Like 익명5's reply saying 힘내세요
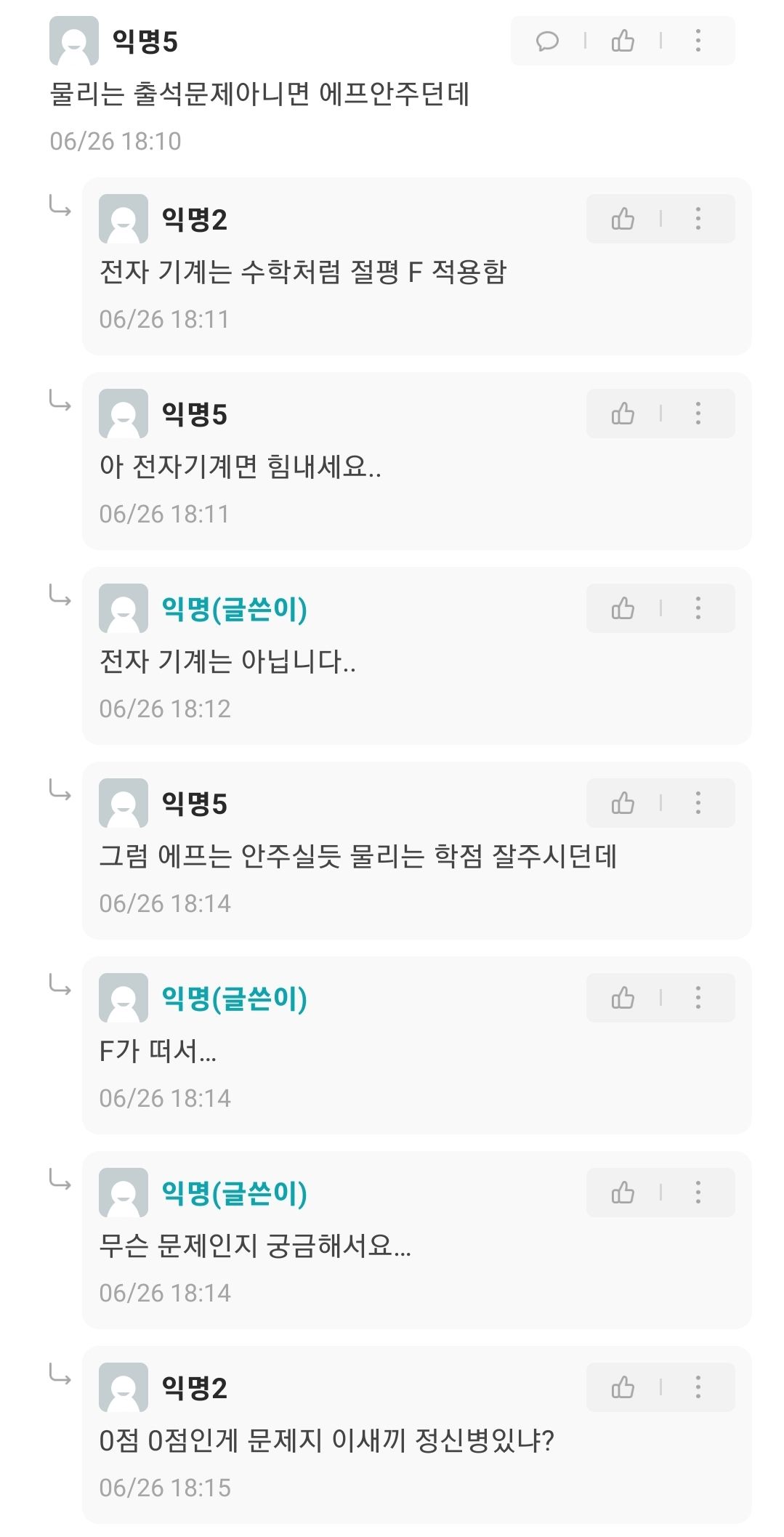This screenshot has width=784, height=1537. 623,414
